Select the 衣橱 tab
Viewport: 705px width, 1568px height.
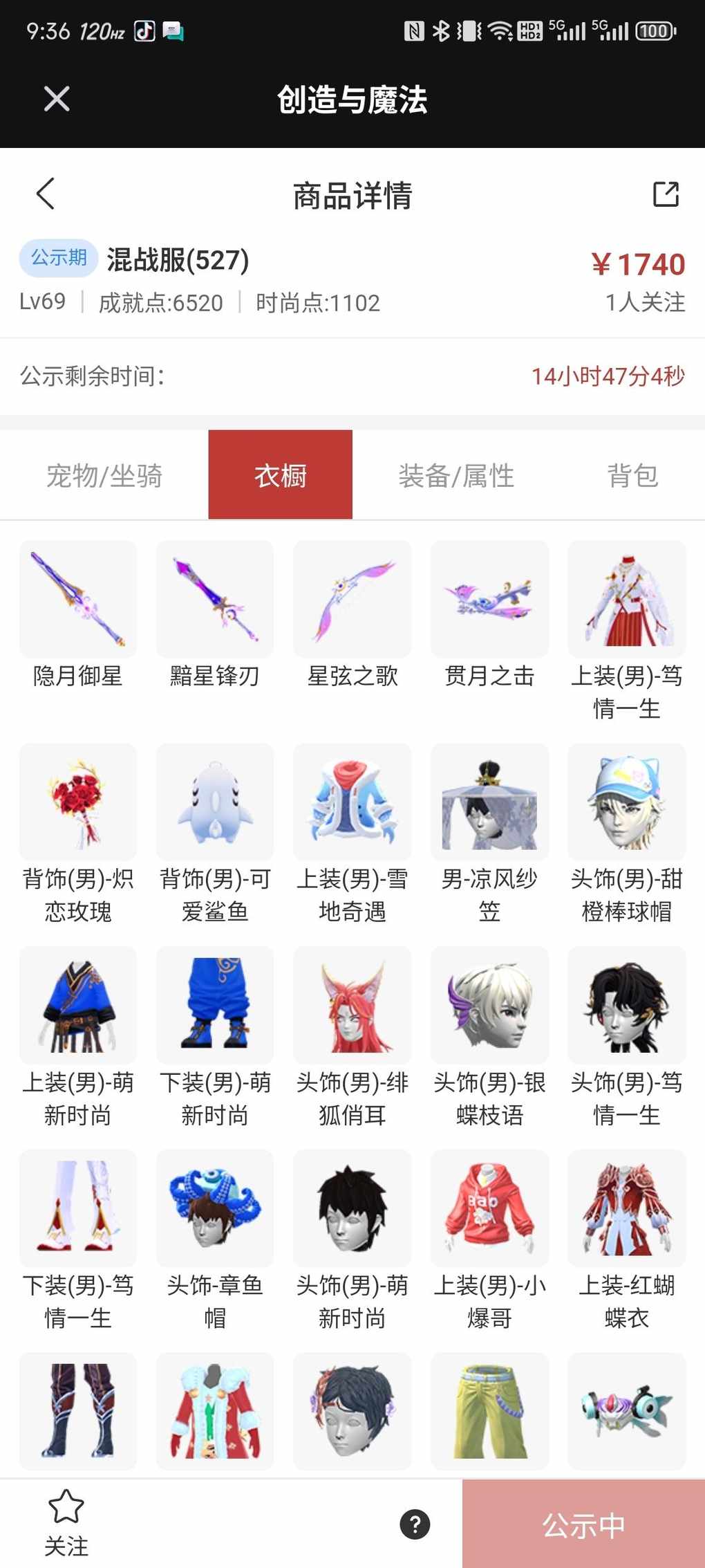pos(280,475)
